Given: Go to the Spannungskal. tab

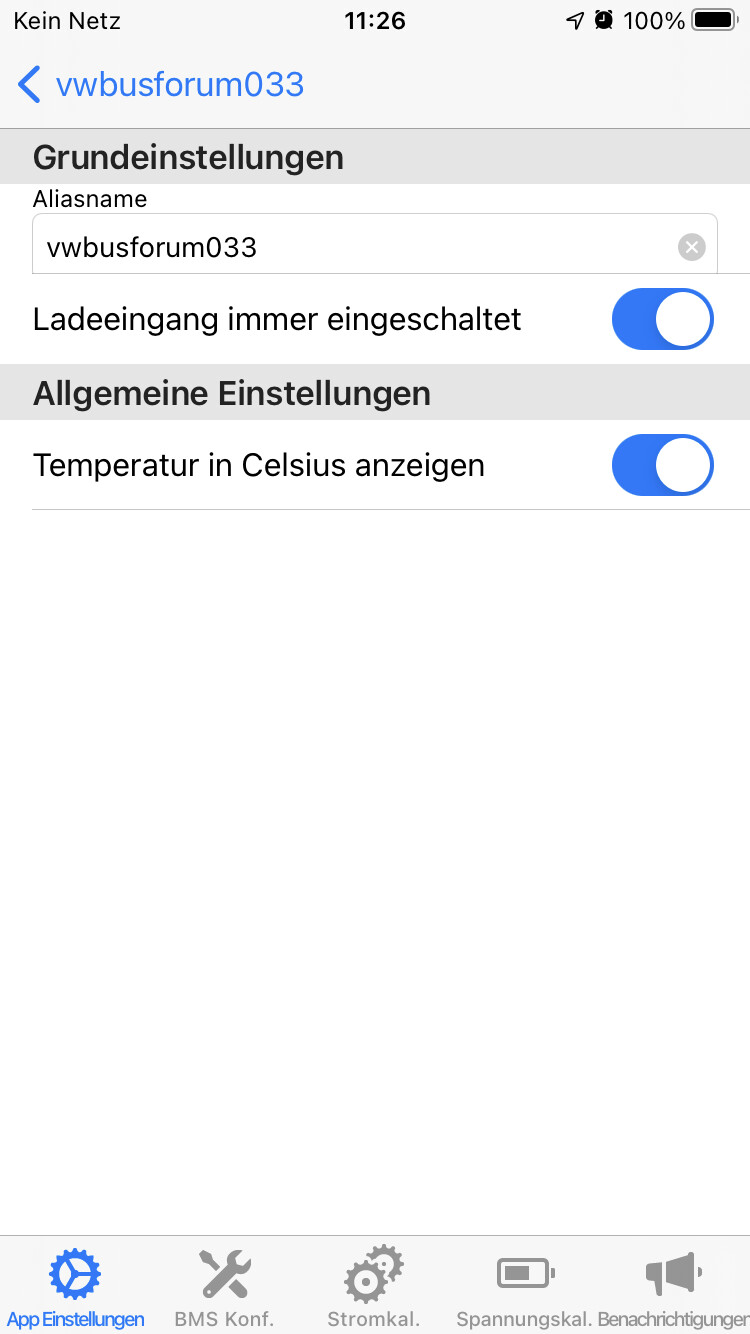Looking at the screenshot, I should (524, 1286).
